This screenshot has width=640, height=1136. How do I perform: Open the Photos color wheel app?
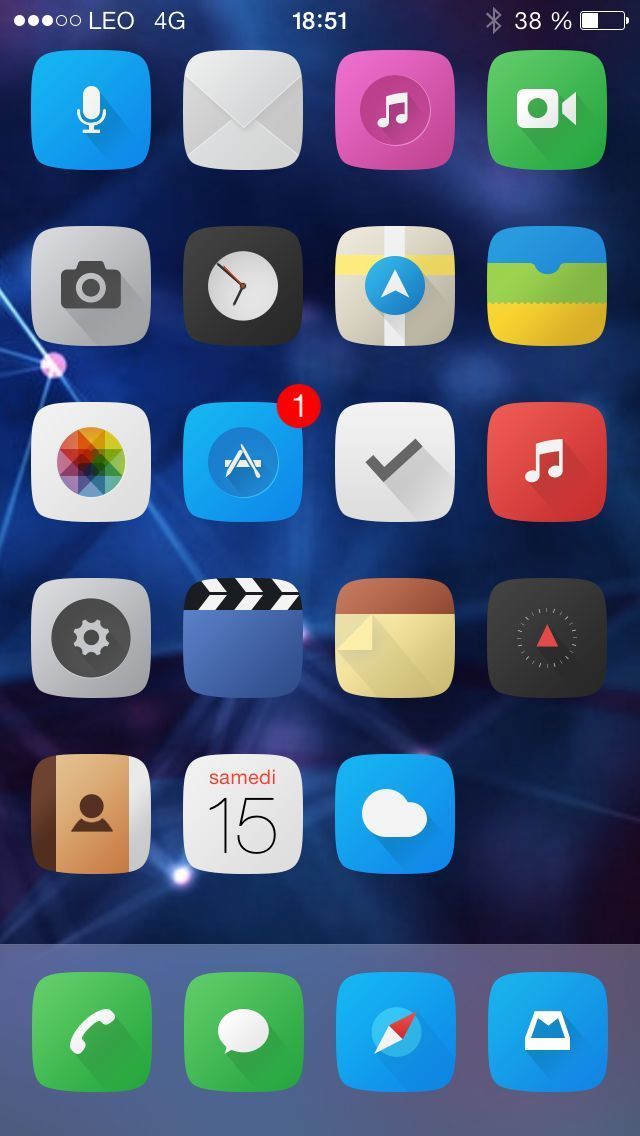pyautogui.click(x=91, y=462)
